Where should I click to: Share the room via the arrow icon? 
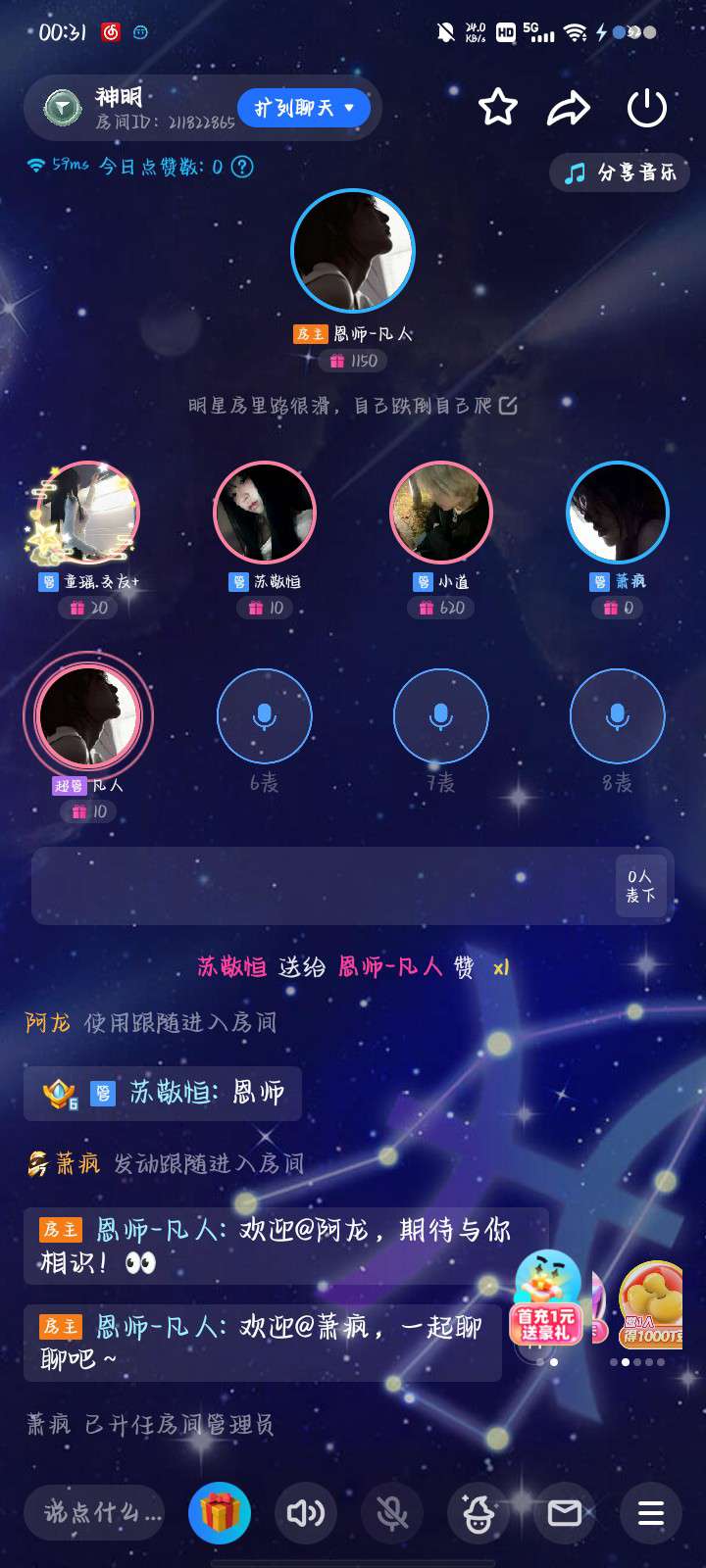569,108
